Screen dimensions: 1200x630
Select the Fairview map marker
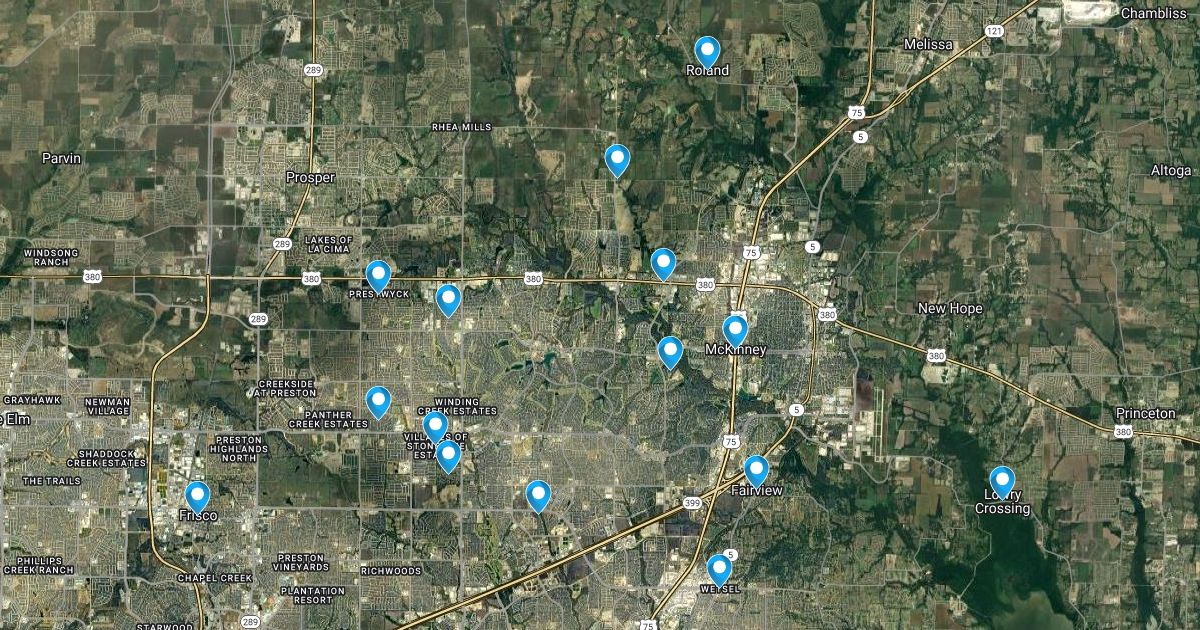coord(756,471)
